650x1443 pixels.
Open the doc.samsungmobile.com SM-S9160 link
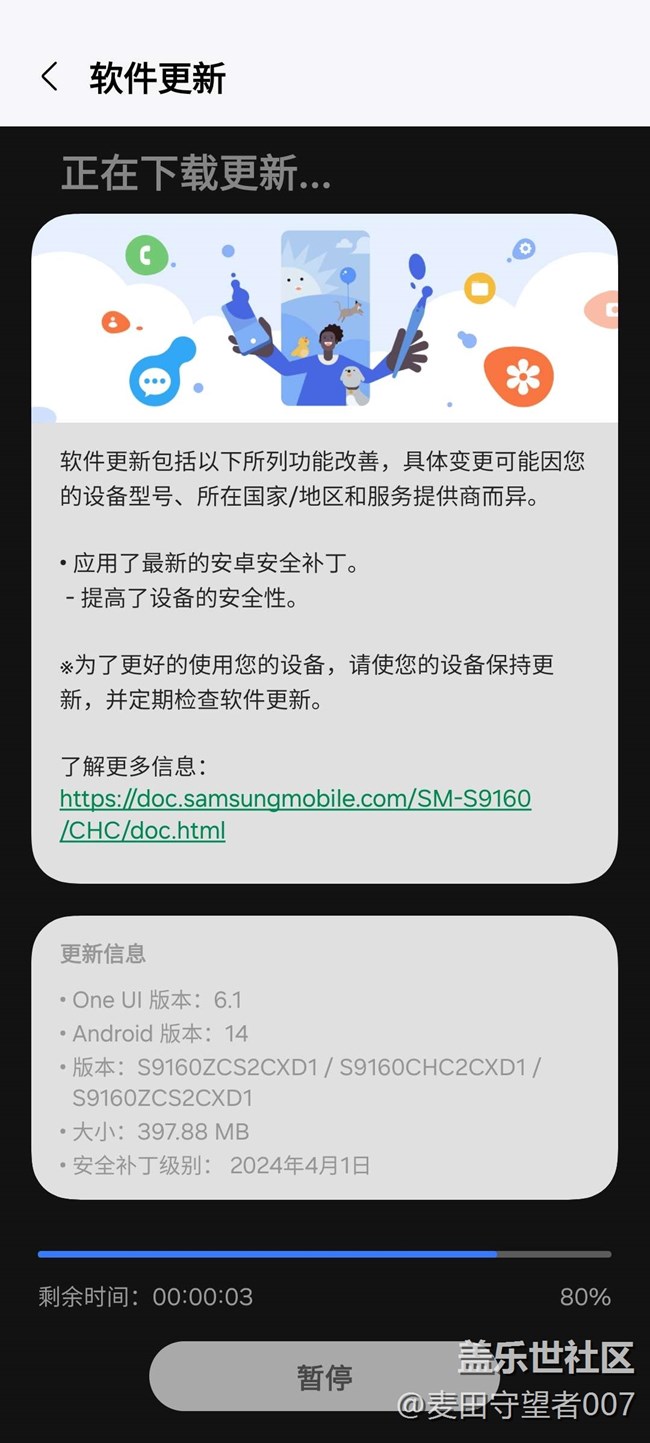tap(295, 814)
